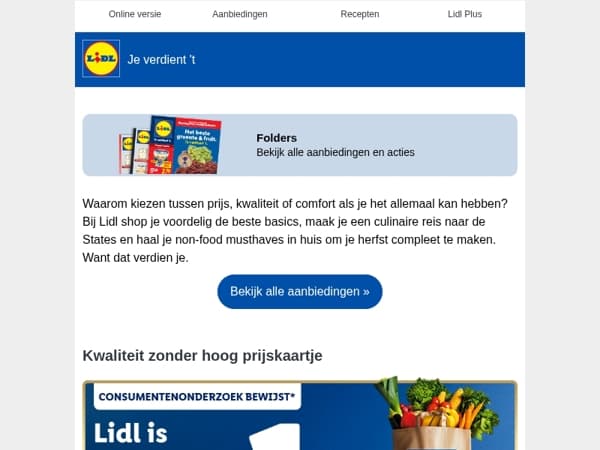Open the Folders banner card
600x450 pixels.
pos(300,145)
